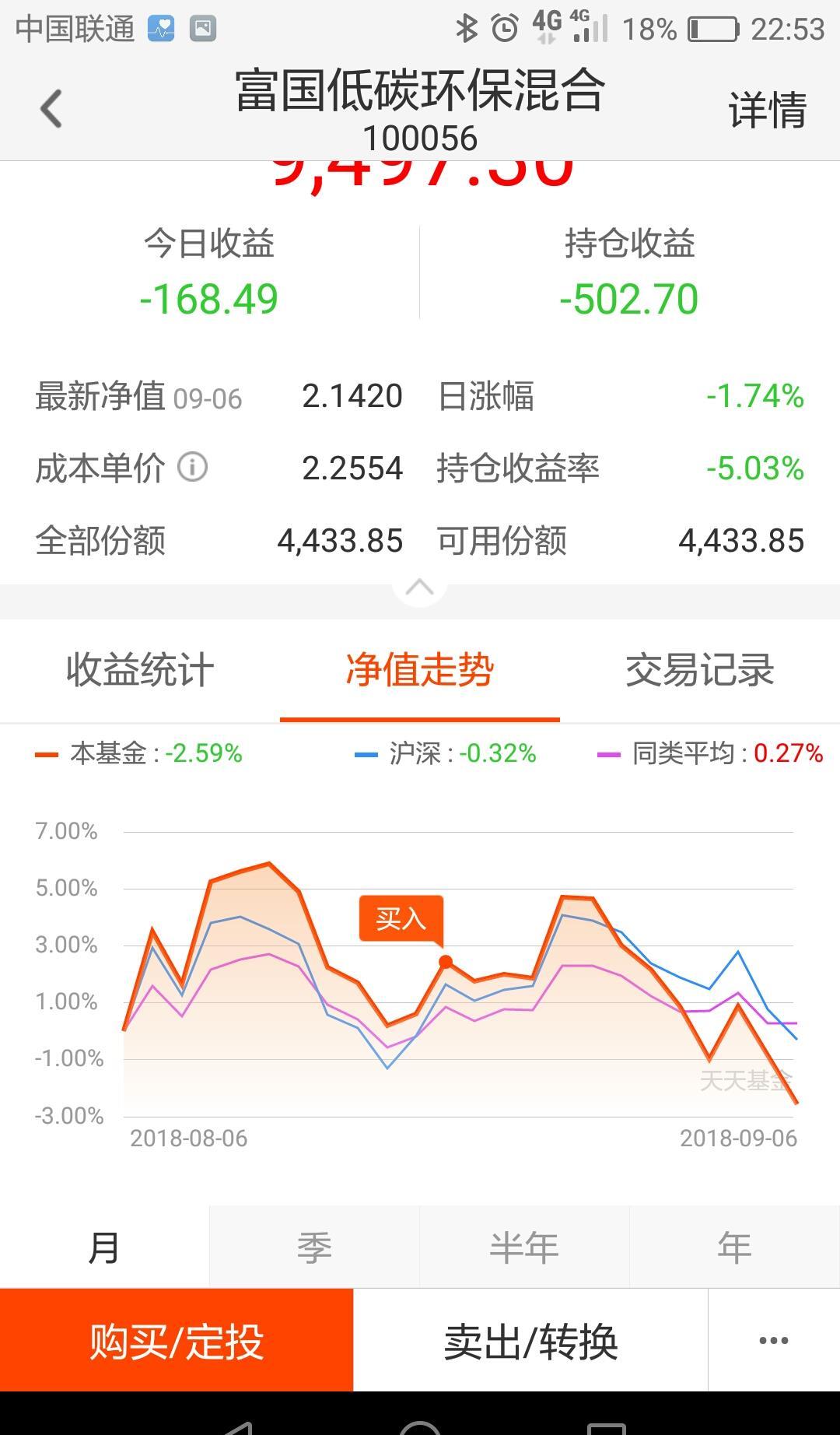Open the more options ellipsis
Screen dimensions: 840x1435
(x=773, y=1341)
